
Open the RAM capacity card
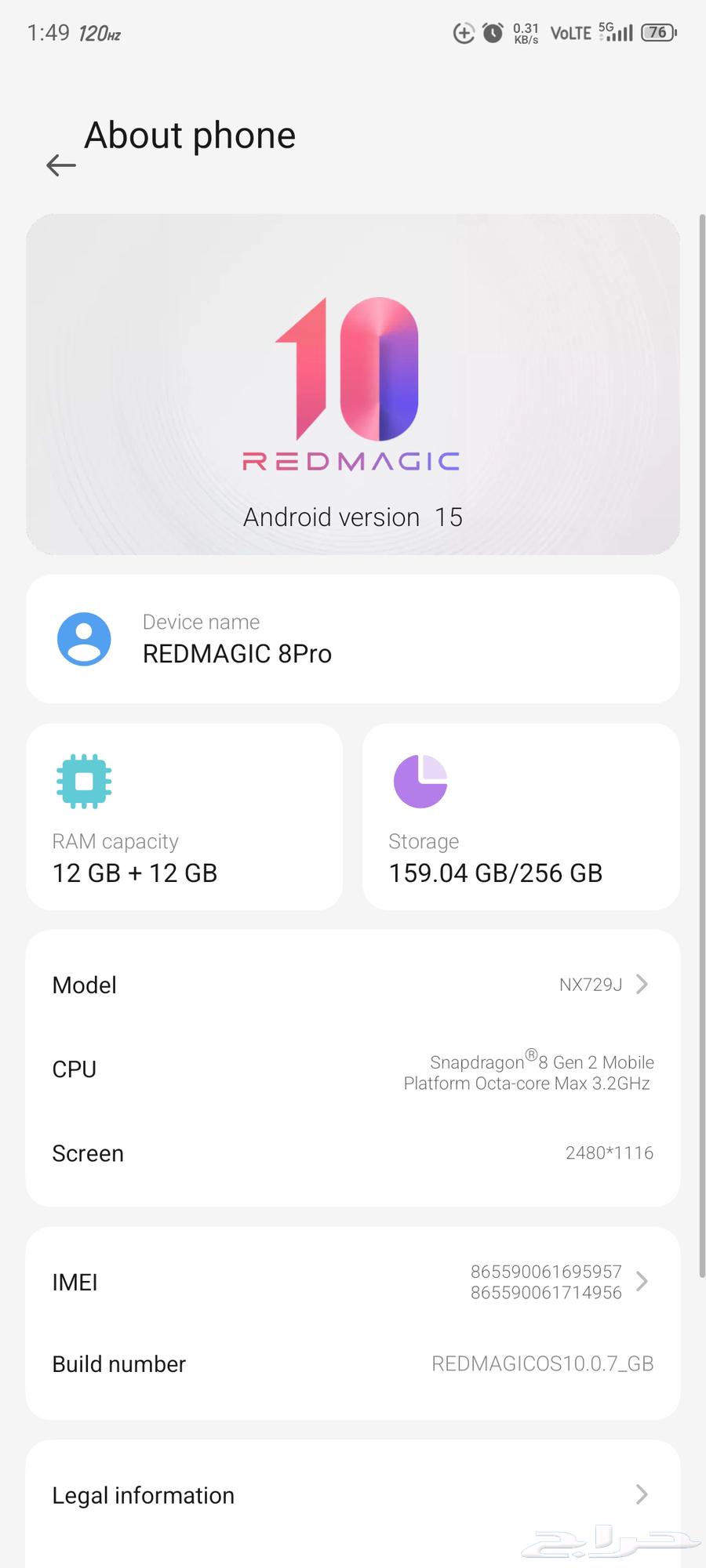[x=184, y=817]
